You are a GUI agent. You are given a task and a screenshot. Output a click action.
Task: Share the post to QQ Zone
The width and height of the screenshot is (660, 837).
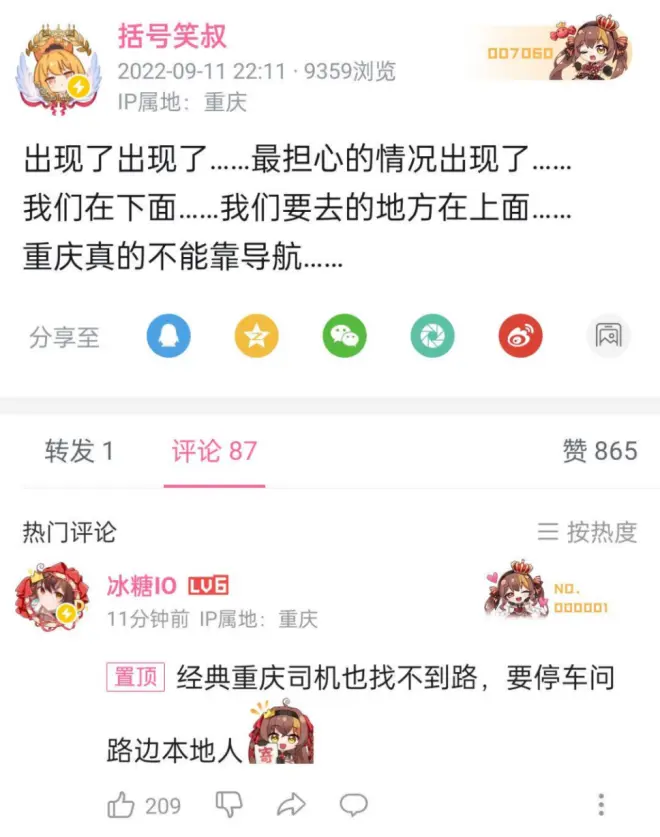click(x=256, y=336)
